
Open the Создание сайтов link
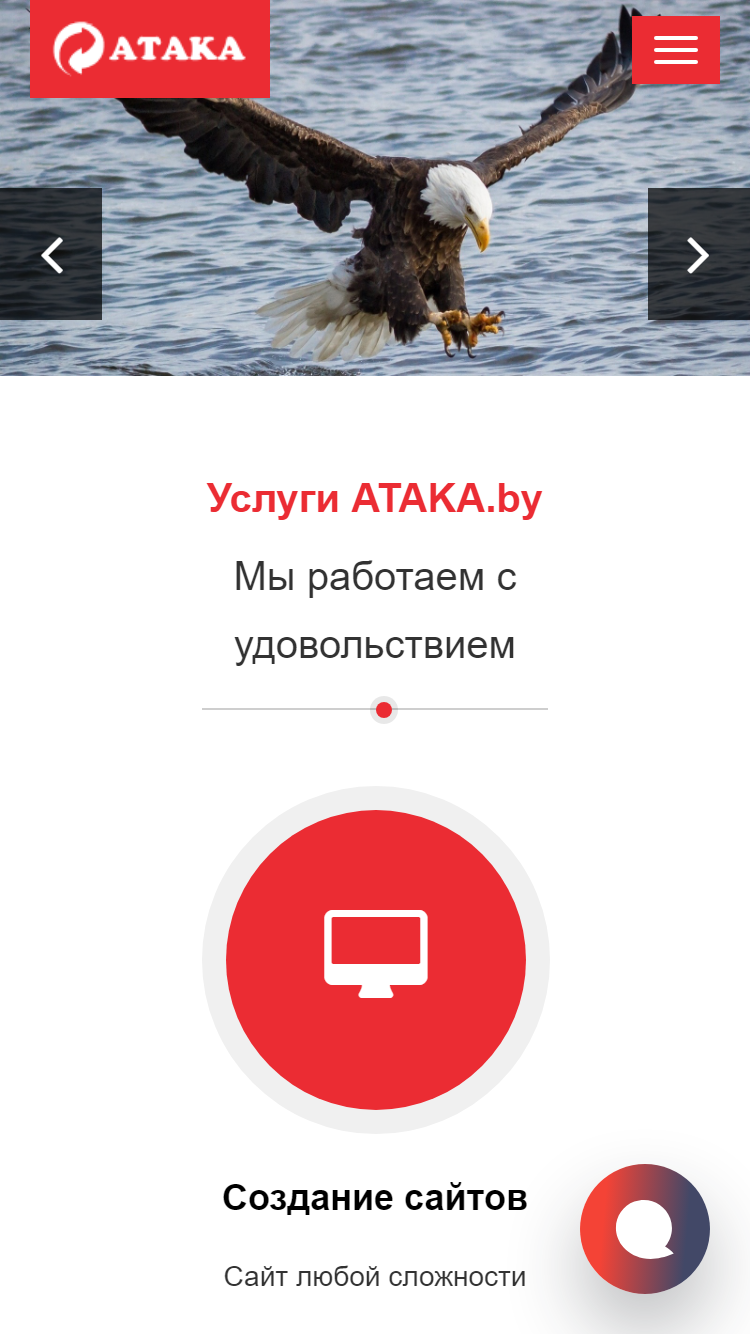(x=375, y=1197)
